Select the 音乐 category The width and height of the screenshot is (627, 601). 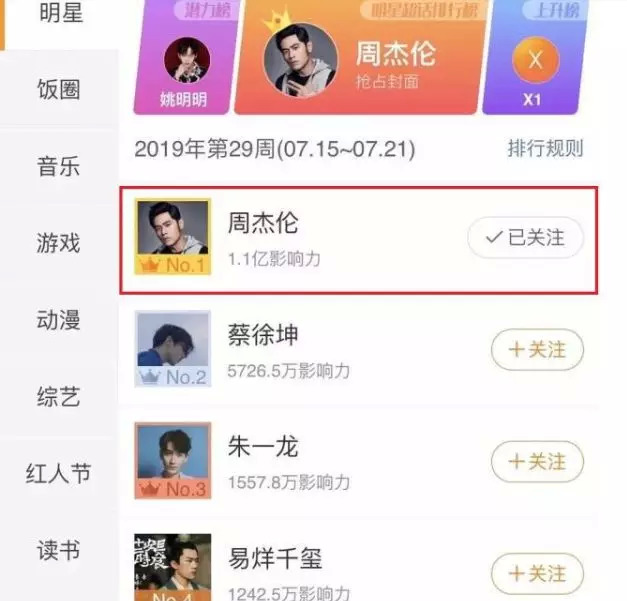click(x=59, y=166)
